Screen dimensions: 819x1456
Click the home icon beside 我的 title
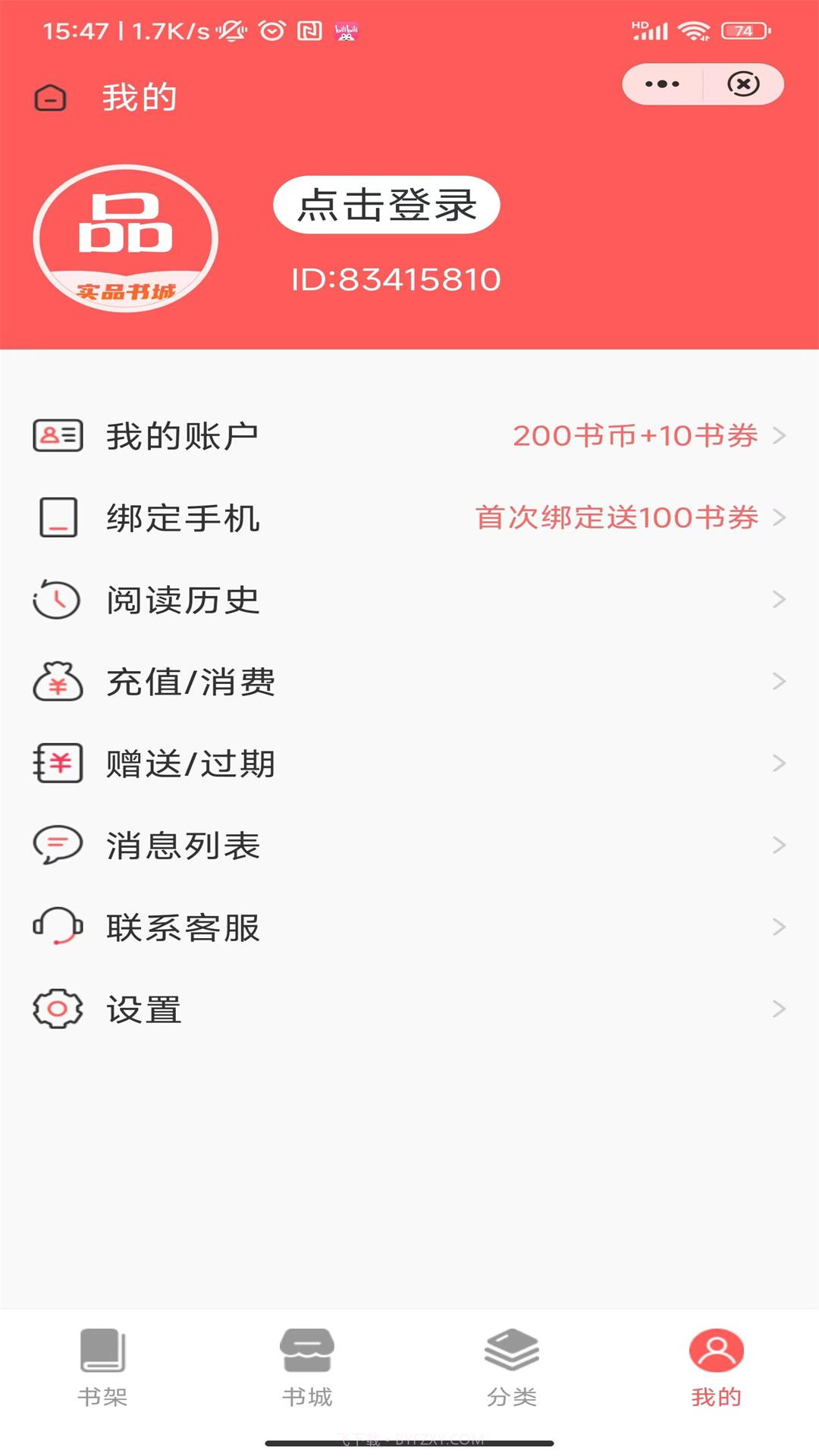(49, 97)
